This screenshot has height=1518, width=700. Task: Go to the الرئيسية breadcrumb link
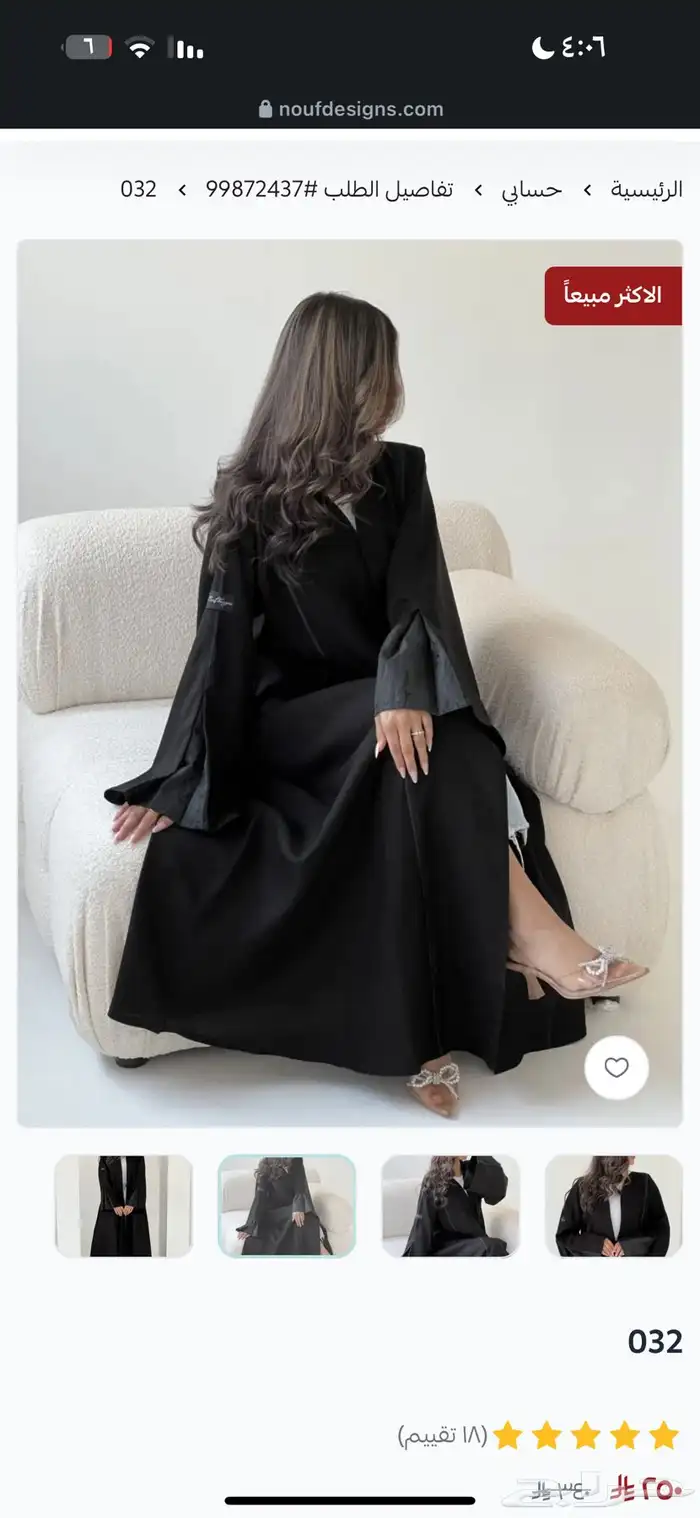pos(646,189)
